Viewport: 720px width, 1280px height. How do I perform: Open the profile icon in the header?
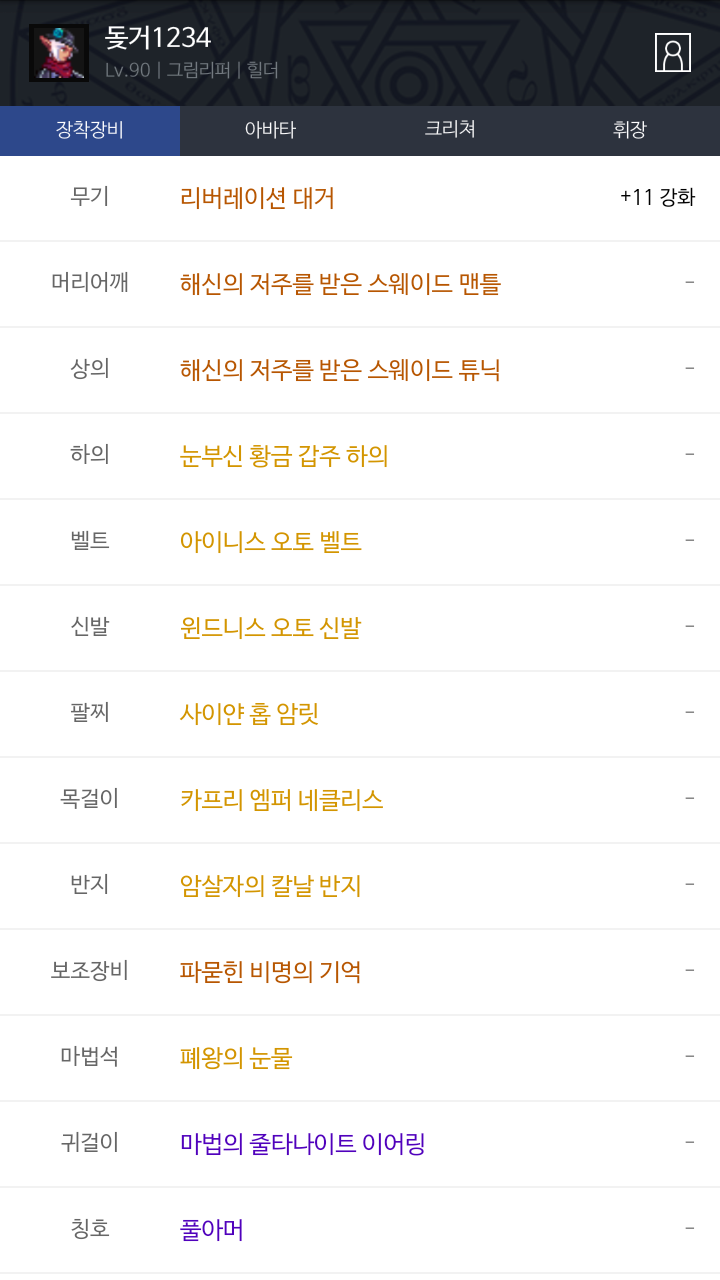point(673,53)
